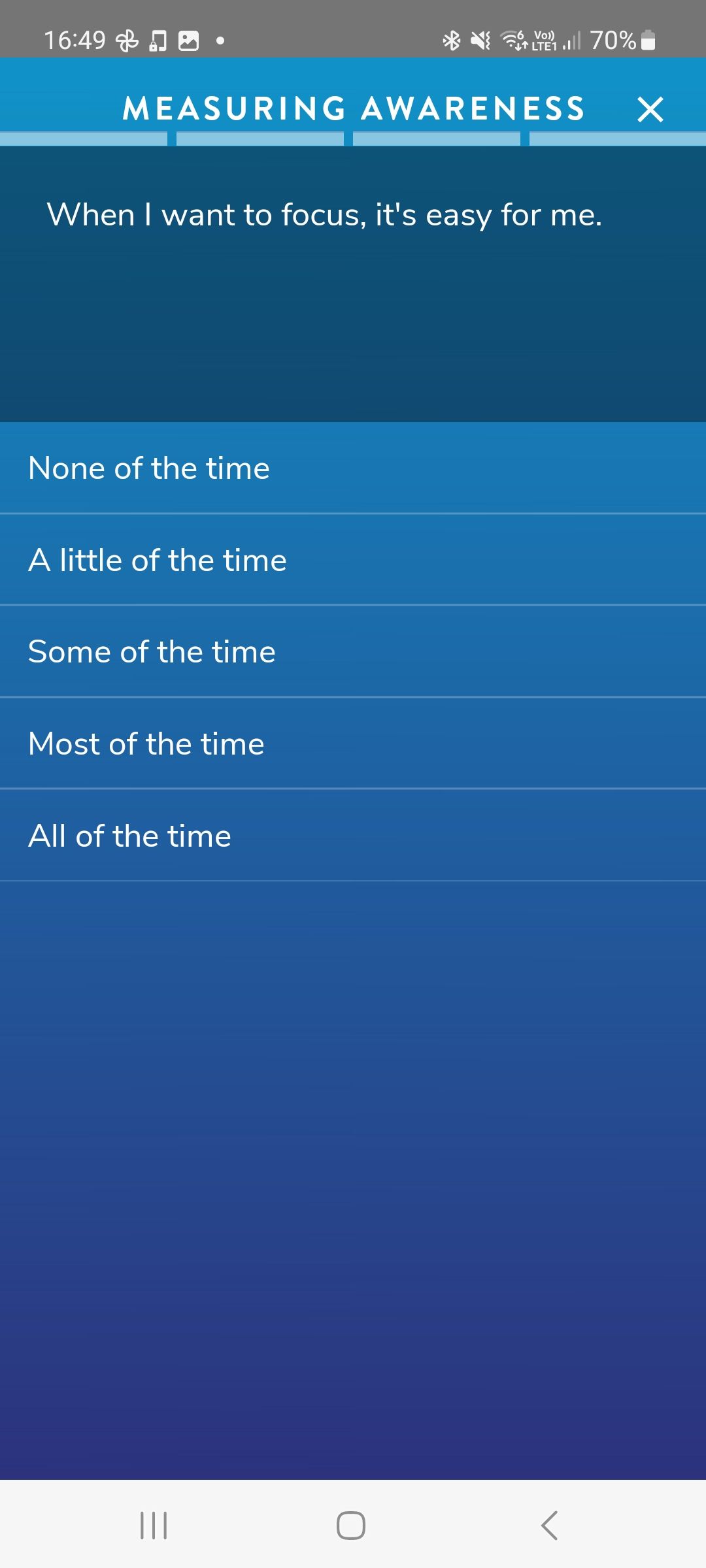Go back using system back button
The image size is (706, 1568).
pos(550,1526)
